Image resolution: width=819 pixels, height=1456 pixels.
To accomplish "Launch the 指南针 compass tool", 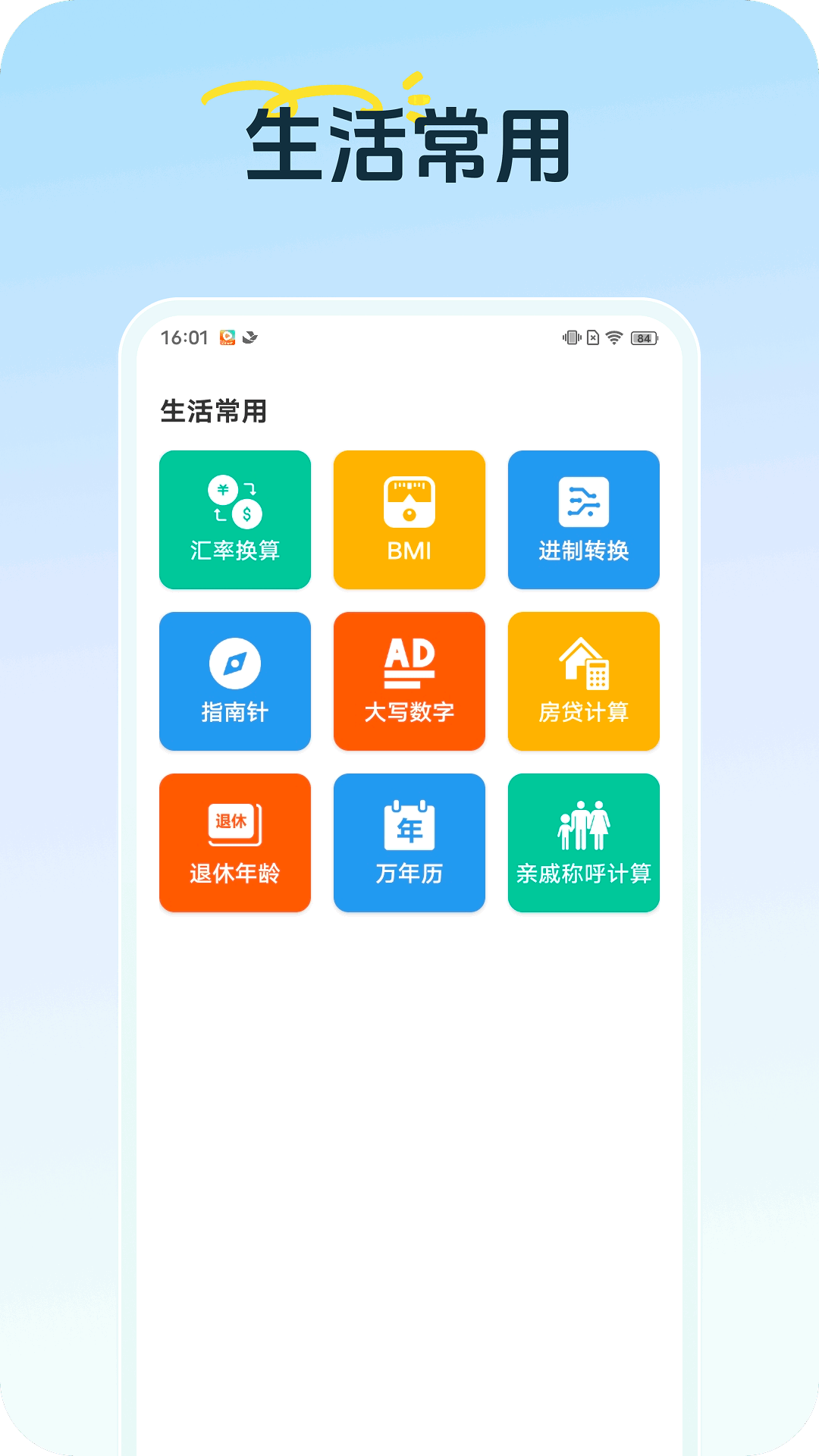I will (x=234, y=680).
